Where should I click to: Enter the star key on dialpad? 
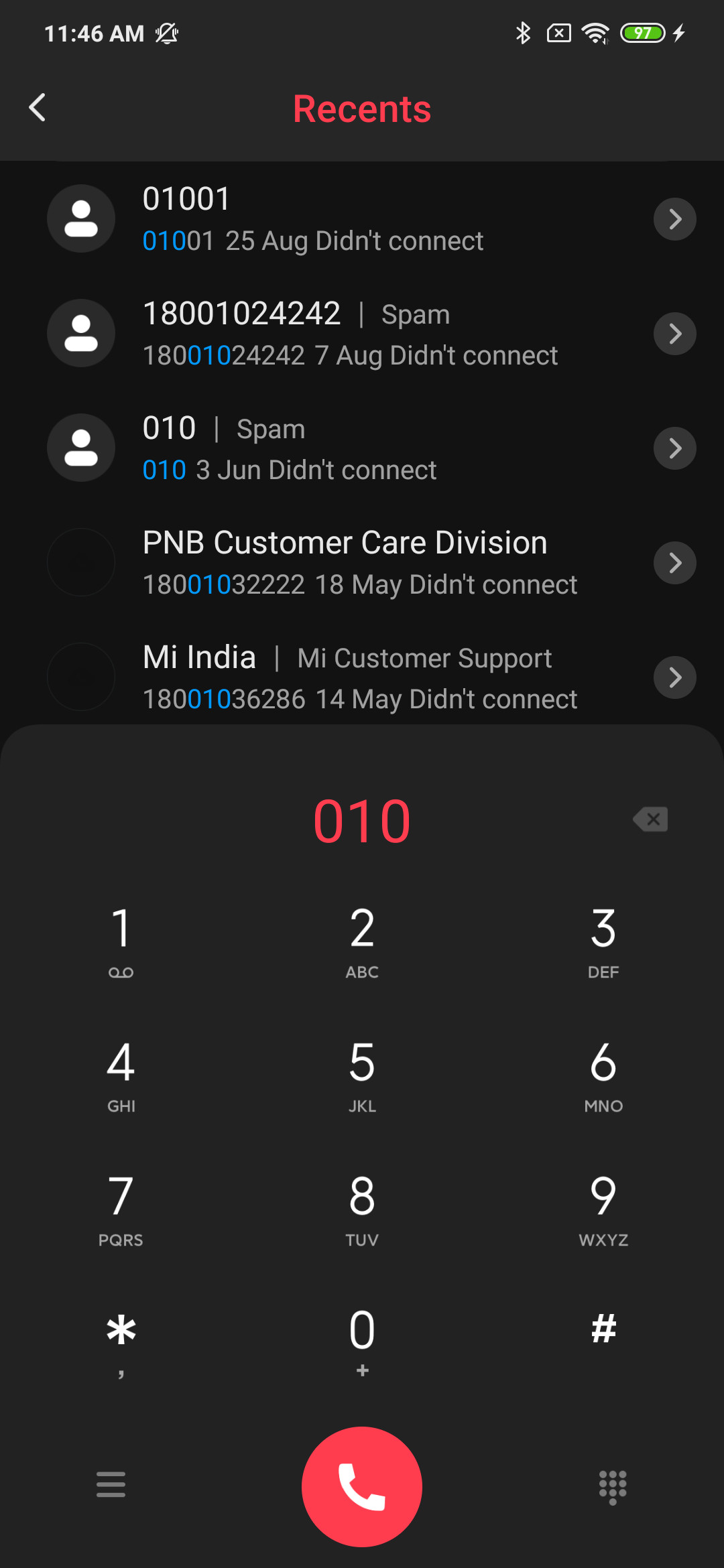click(121, 1342)
